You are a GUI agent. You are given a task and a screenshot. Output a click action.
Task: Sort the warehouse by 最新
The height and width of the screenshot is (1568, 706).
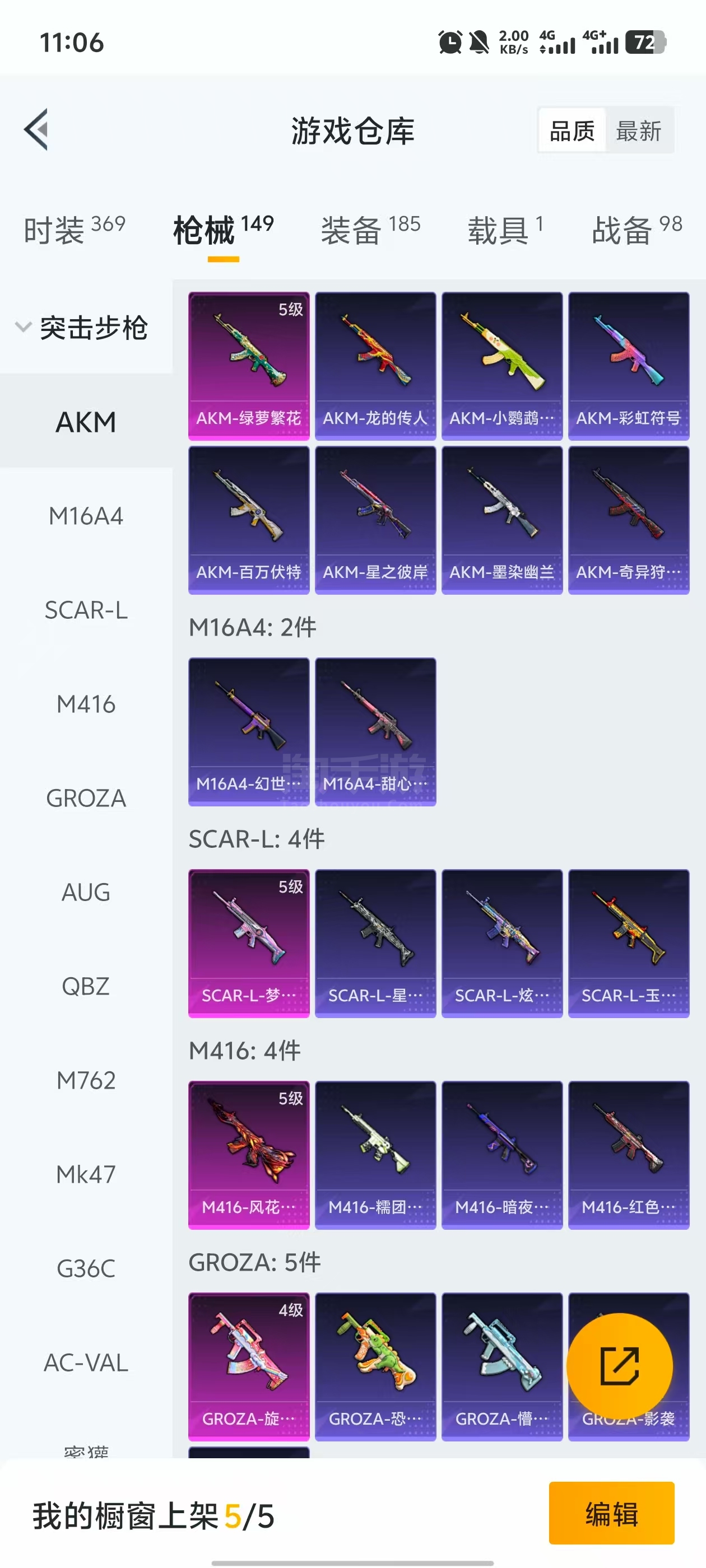coord(638,130)
